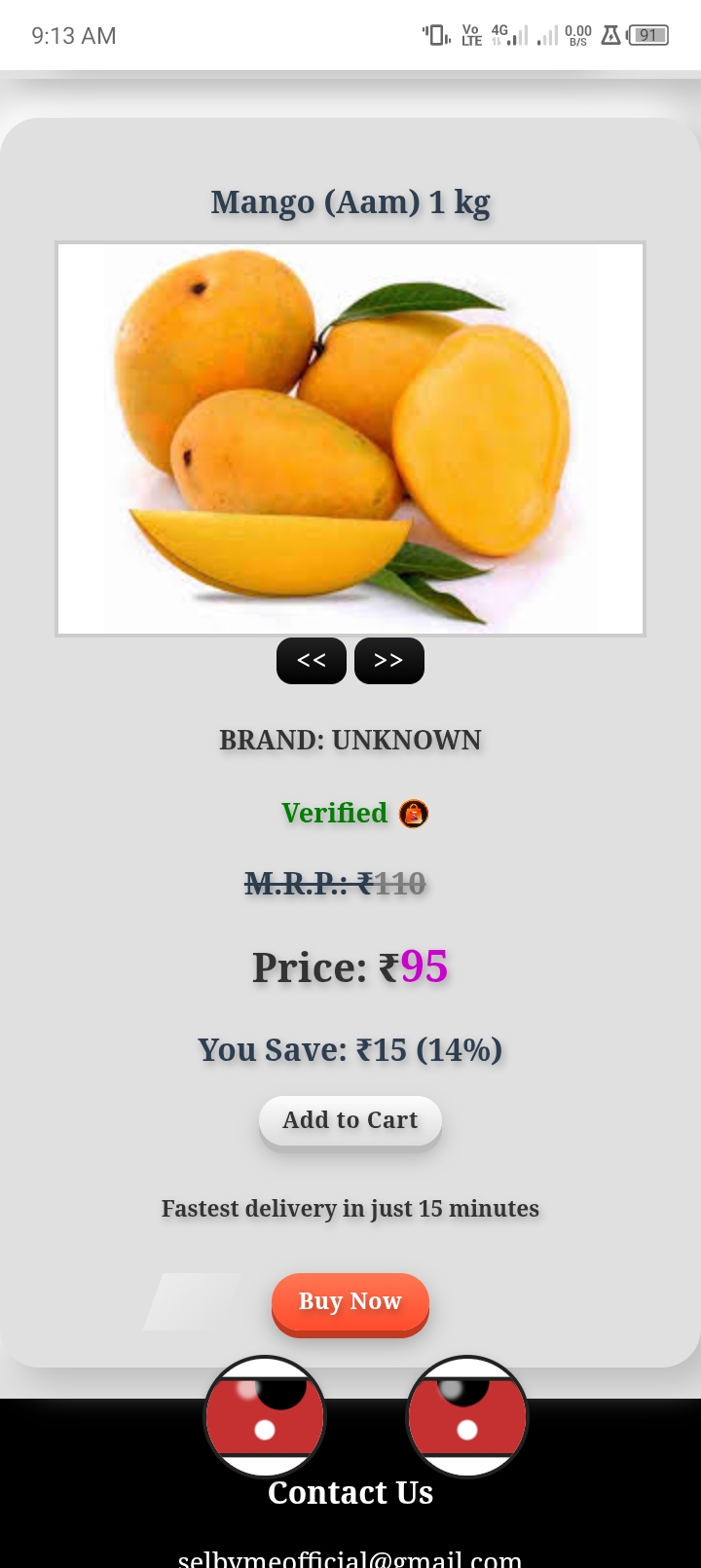The height and width of the screenshot is (1568, 701).
Task: Show the next product image
Action: 388,661
